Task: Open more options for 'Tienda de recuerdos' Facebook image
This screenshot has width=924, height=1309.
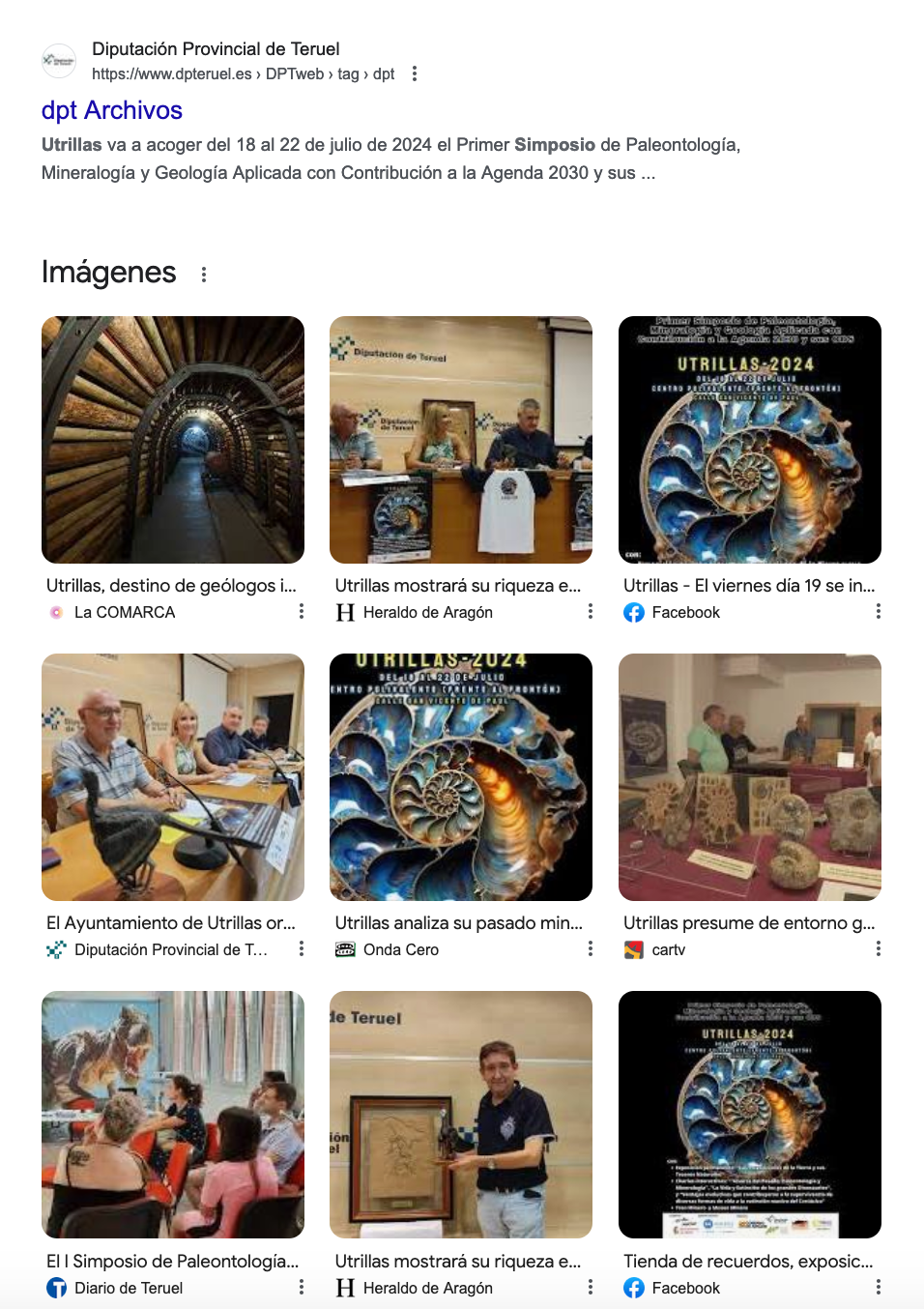Action: pyautogui.click(x=878, y=1287)
